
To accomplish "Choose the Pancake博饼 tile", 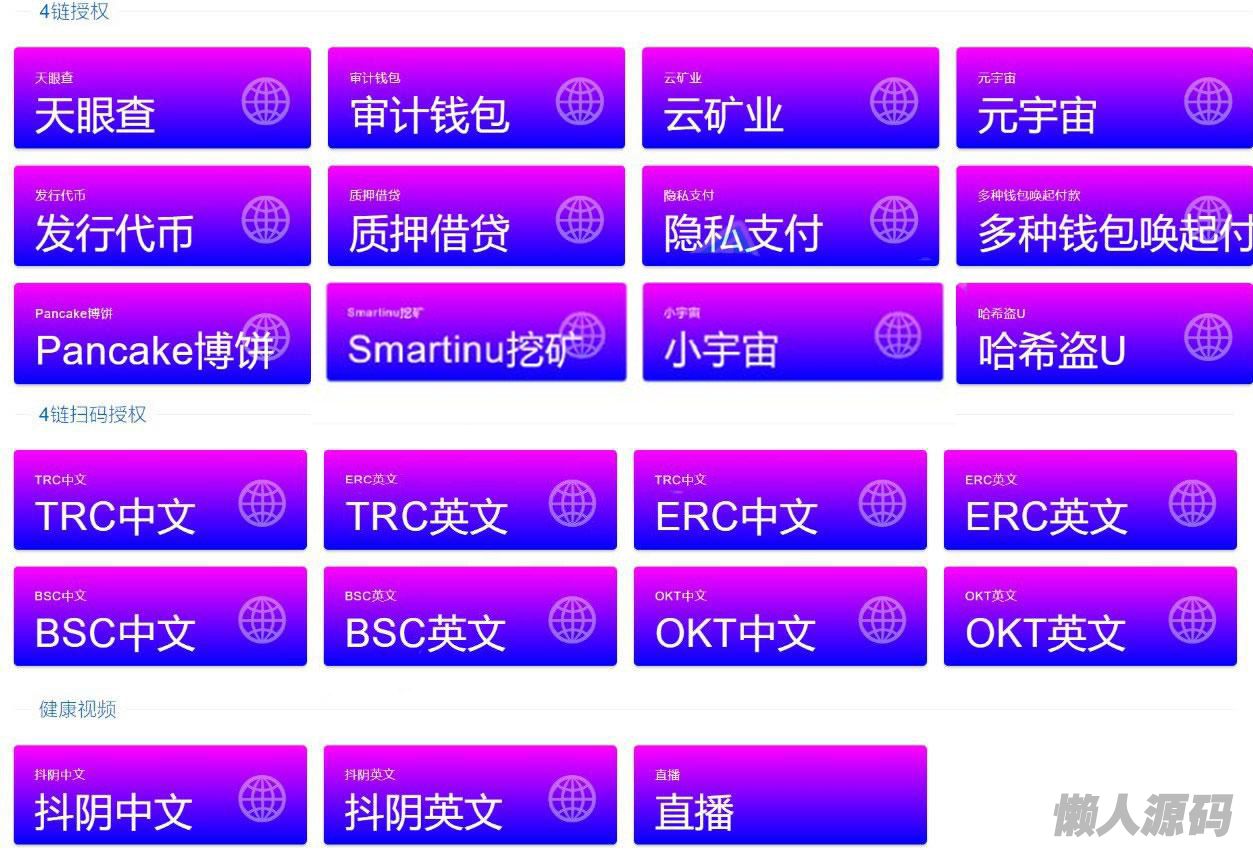I will 162,334.
